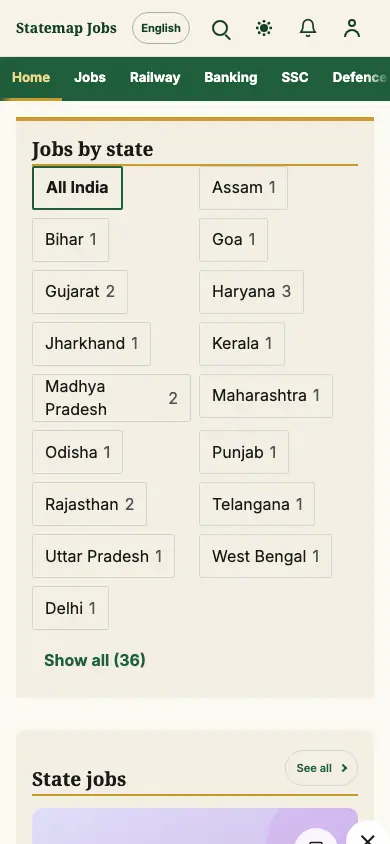The width and height of the screenshot is (390, 844).
Task: Open the notifications bell
Action: pos(308,28)
